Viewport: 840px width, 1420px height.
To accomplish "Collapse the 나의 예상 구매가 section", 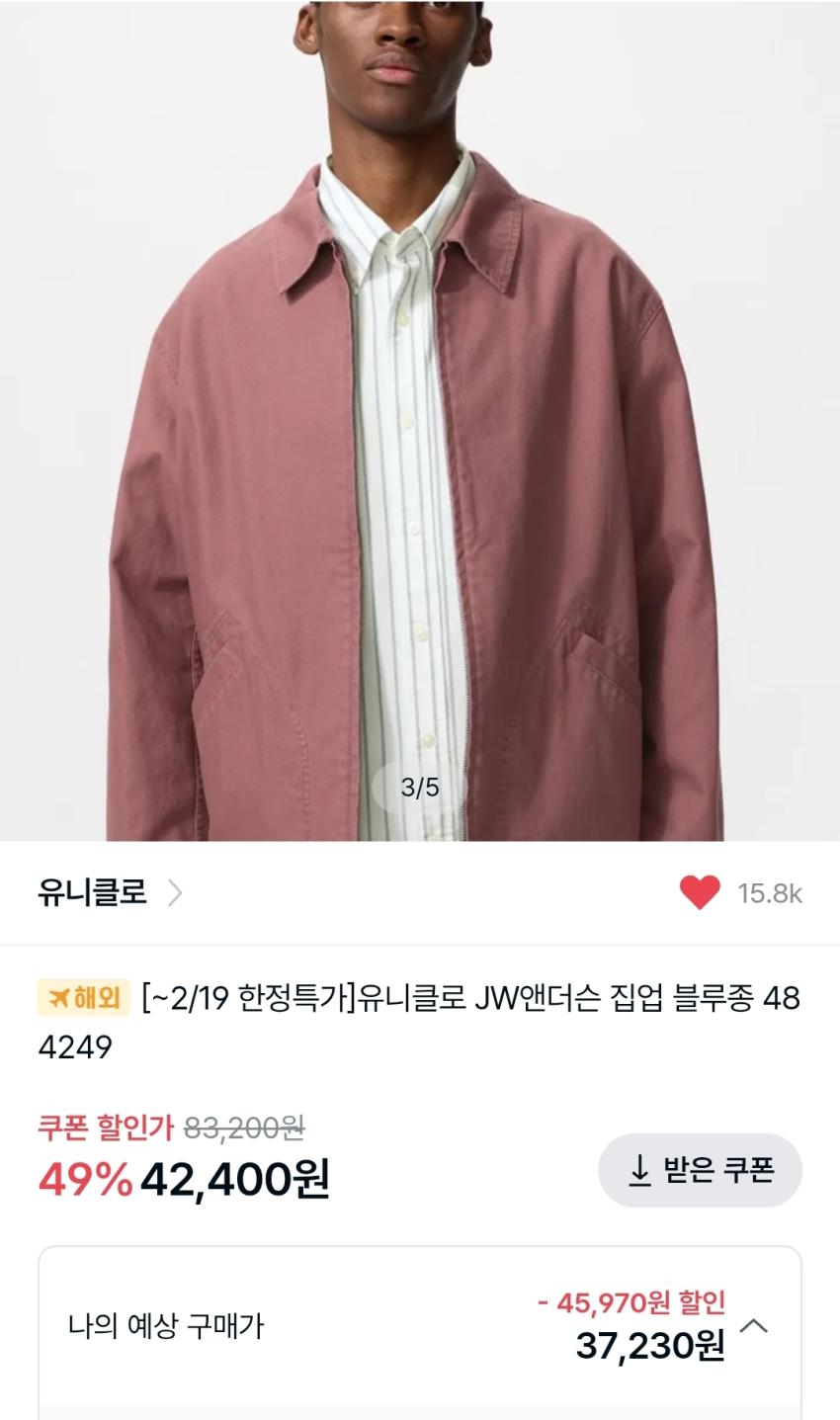I will tap(754, 1325).
